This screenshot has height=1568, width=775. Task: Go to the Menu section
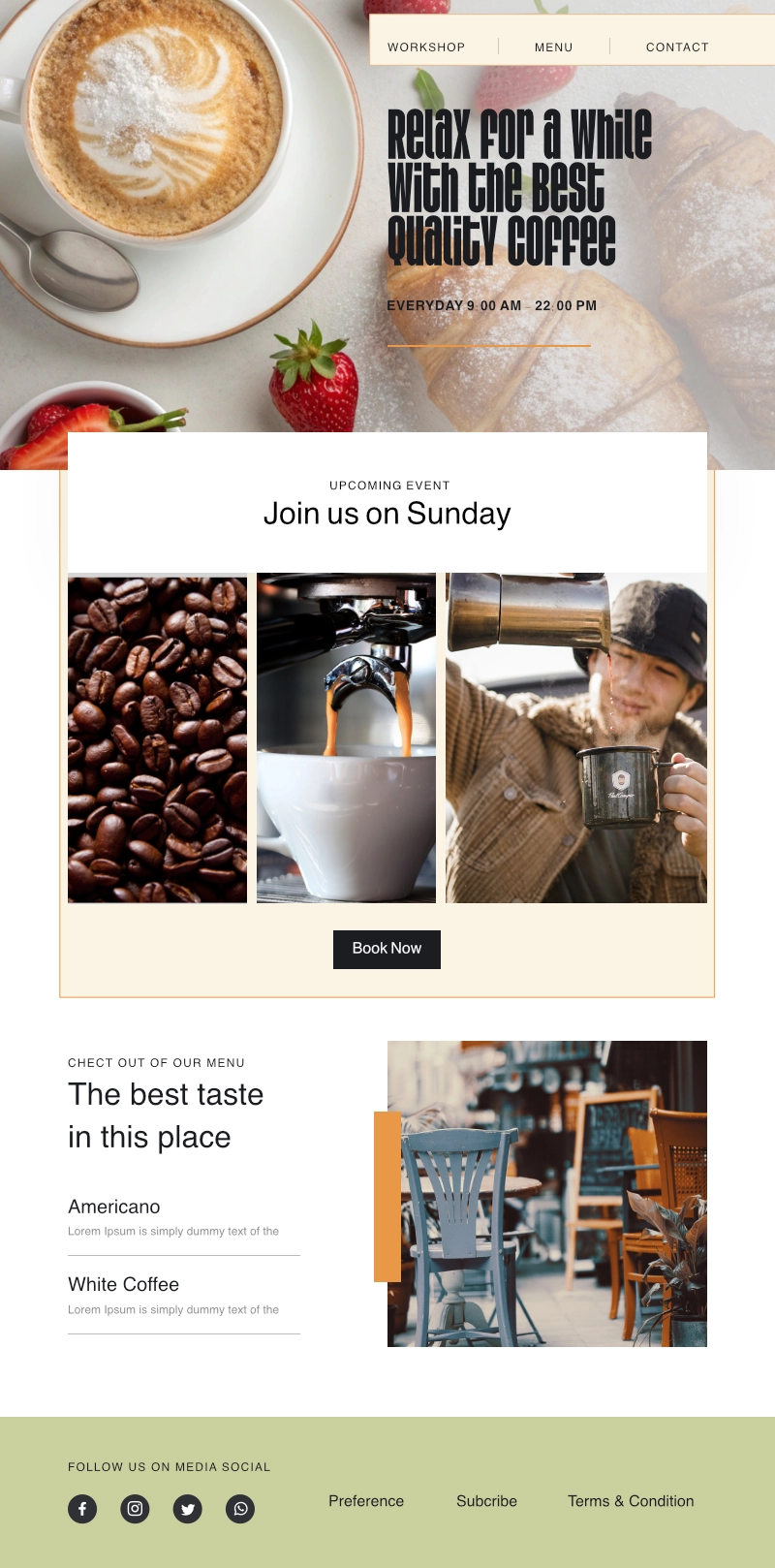coord(553,47)
